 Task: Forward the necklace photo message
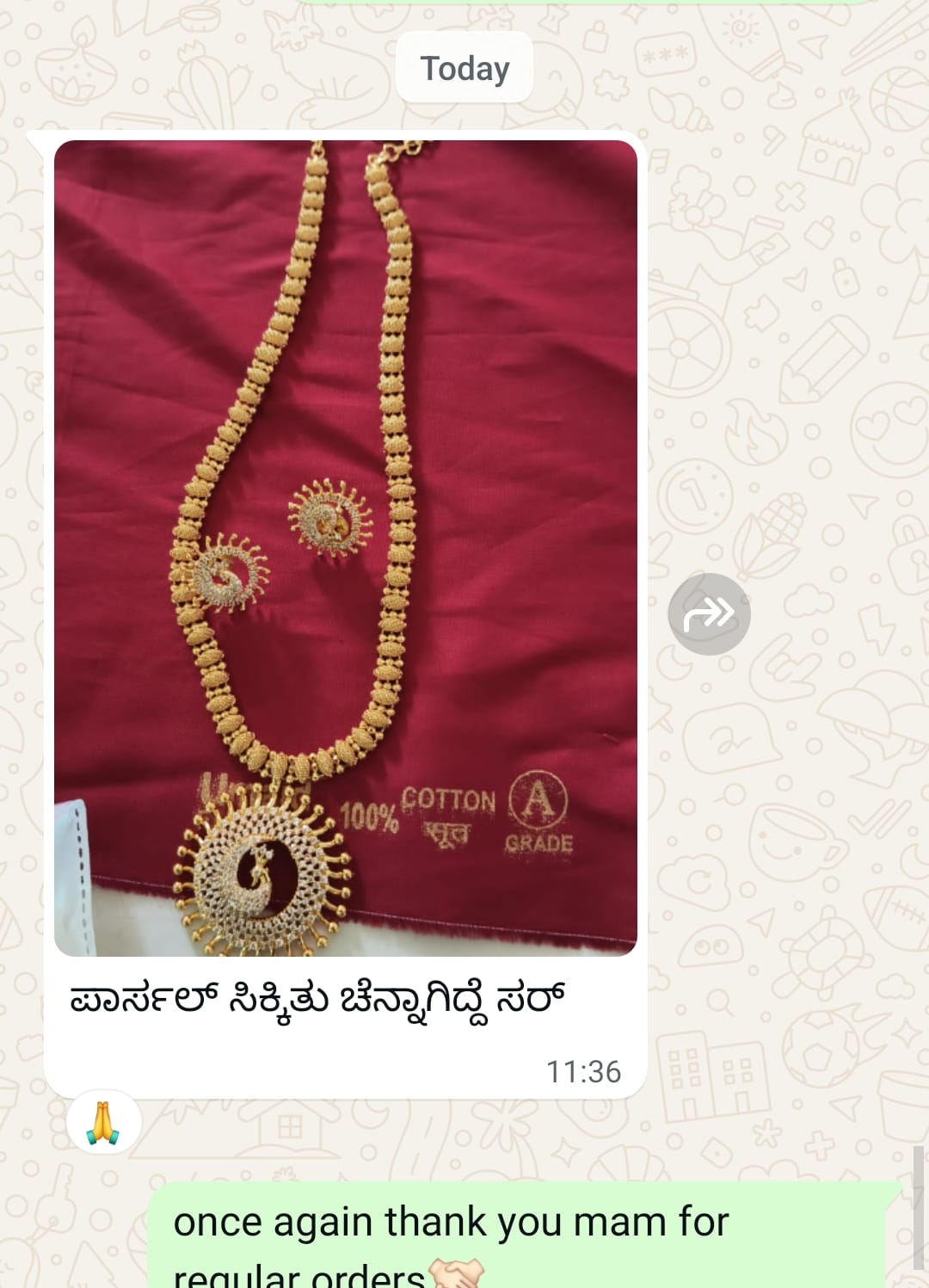pos(709,613)
